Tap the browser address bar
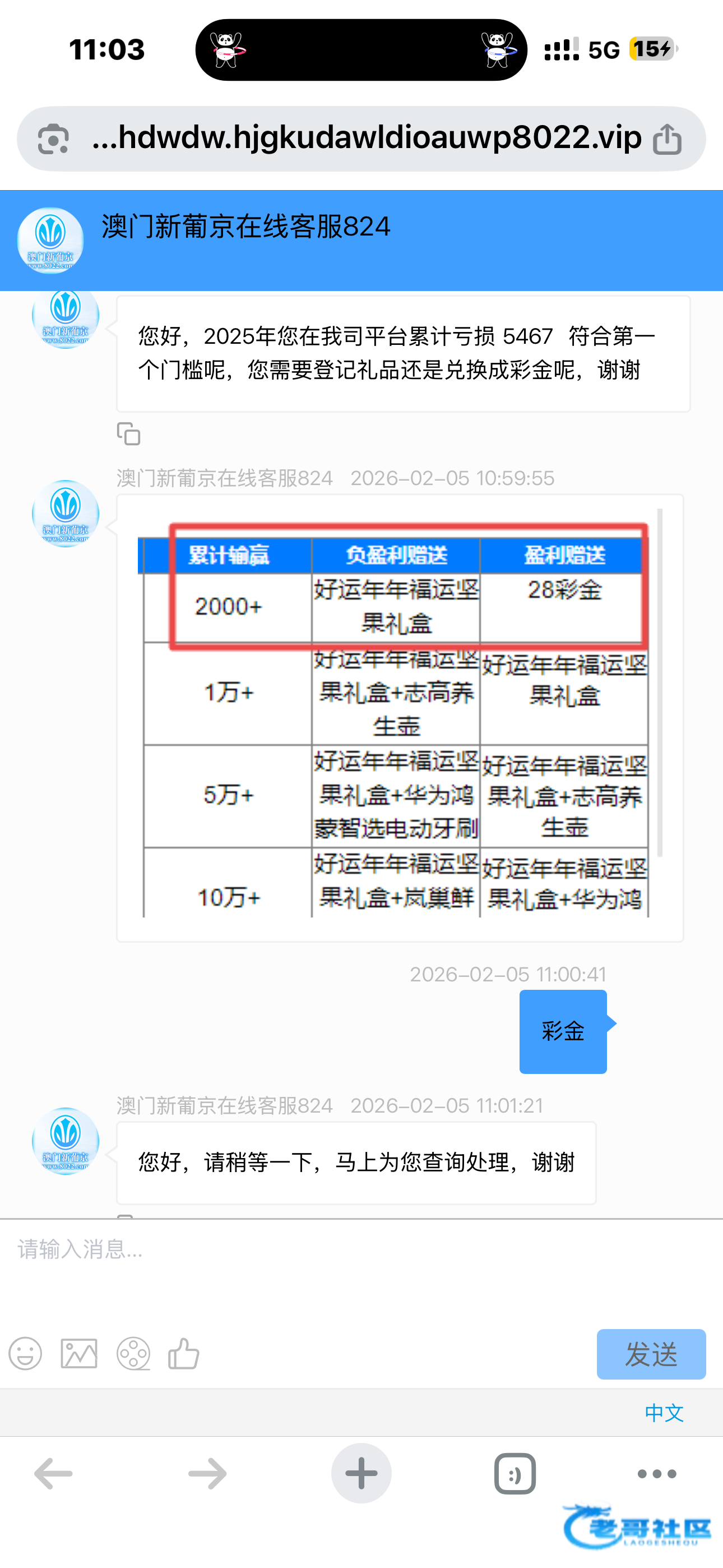 [365, 138]
